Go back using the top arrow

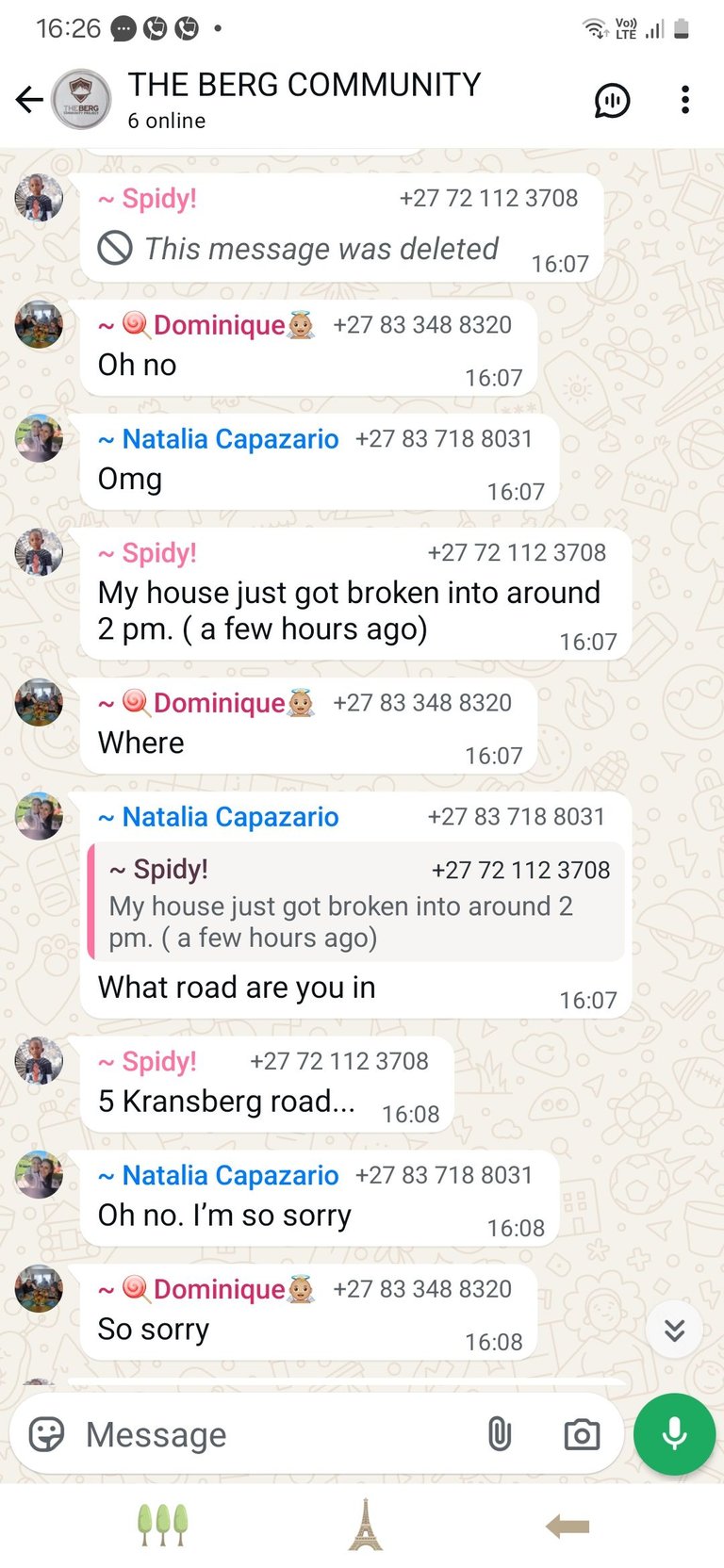tap(29, 99)
